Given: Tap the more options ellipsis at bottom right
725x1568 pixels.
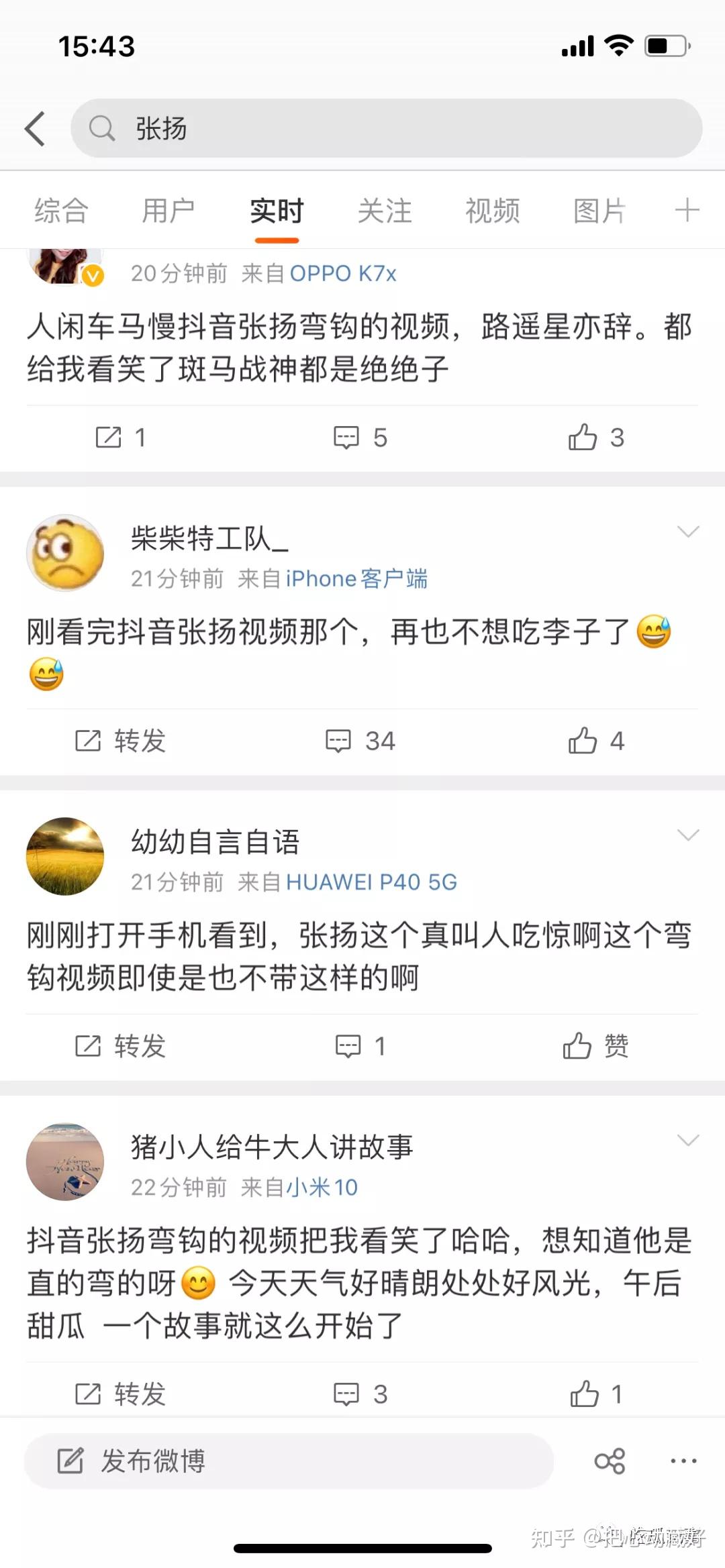Looking at the screenshot, I should point(683,1460).
